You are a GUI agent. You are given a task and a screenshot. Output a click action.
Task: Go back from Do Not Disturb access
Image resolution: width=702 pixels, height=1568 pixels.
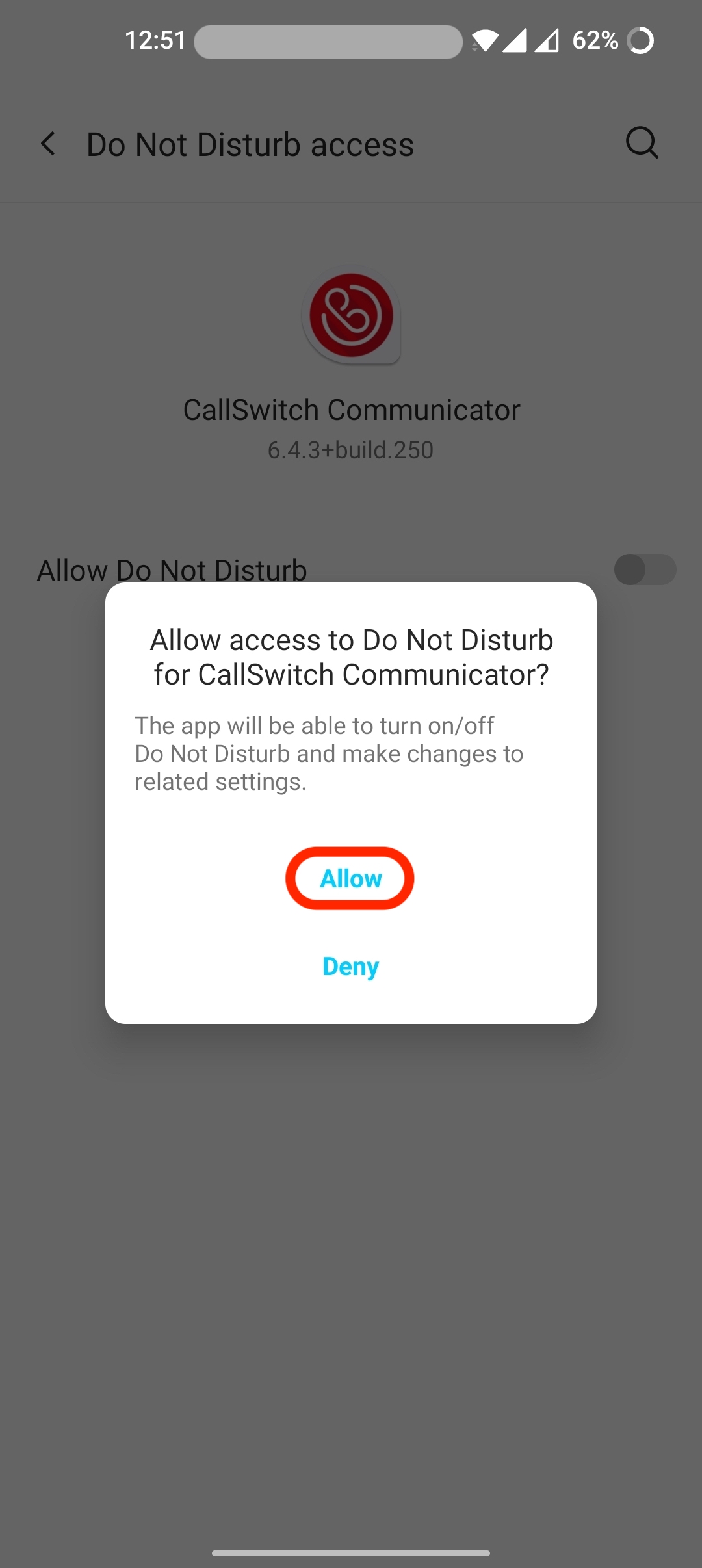(48, 144)
